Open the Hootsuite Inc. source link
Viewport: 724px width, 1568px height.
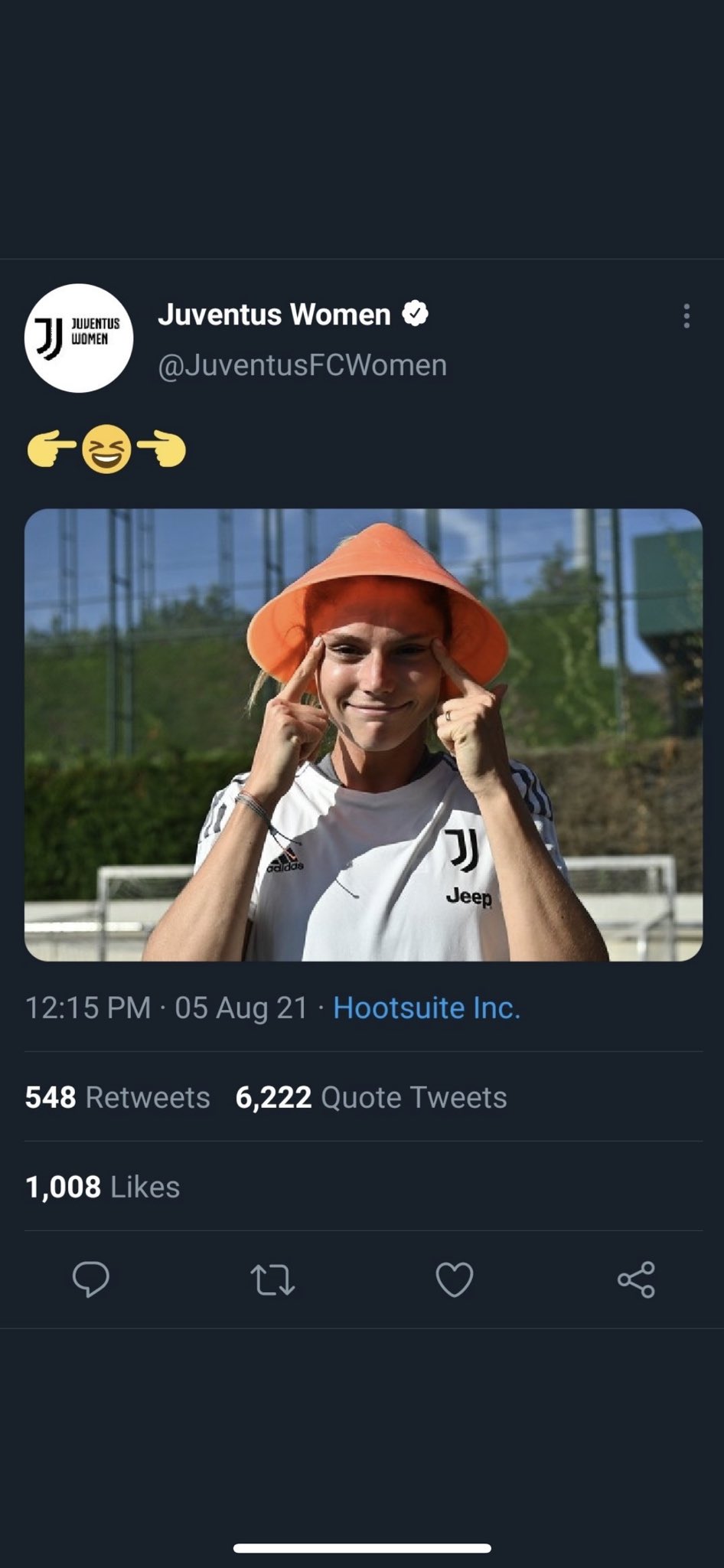coord(427,1008)
